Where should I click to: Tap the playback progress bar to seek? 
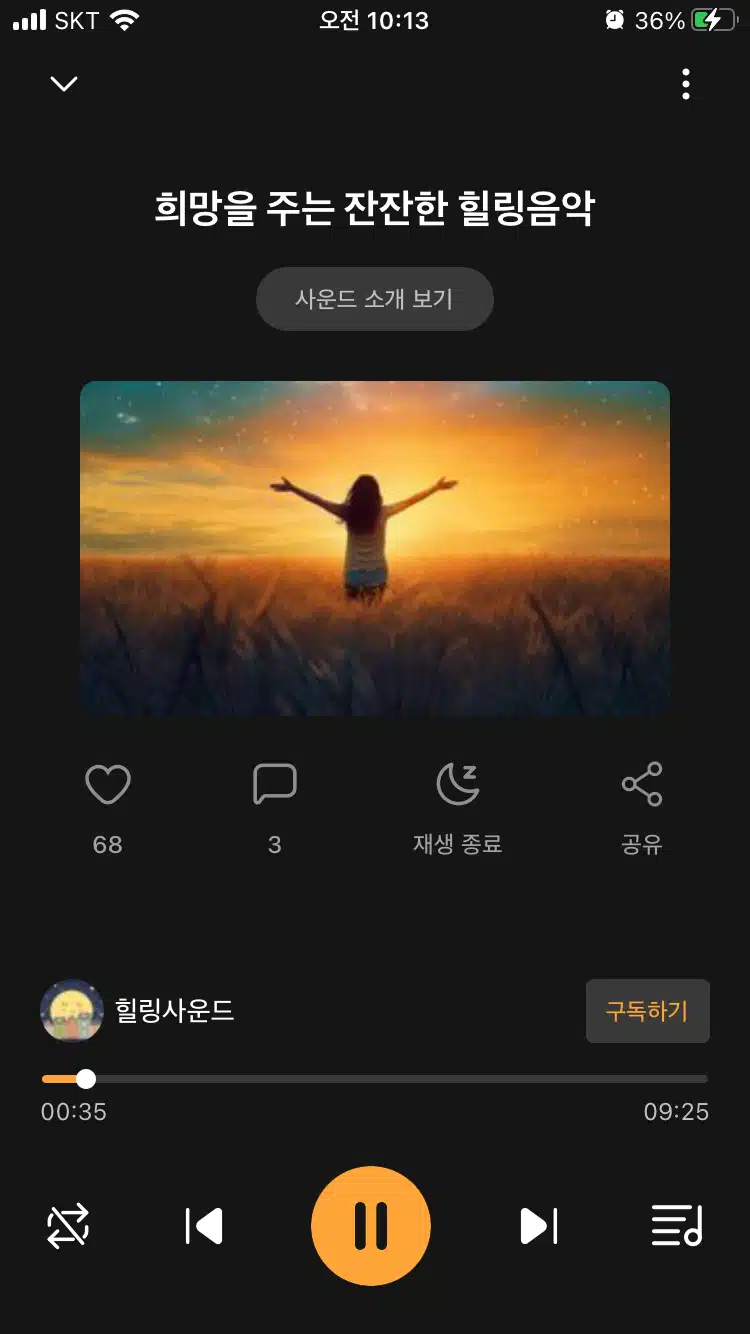point(375,1079)
